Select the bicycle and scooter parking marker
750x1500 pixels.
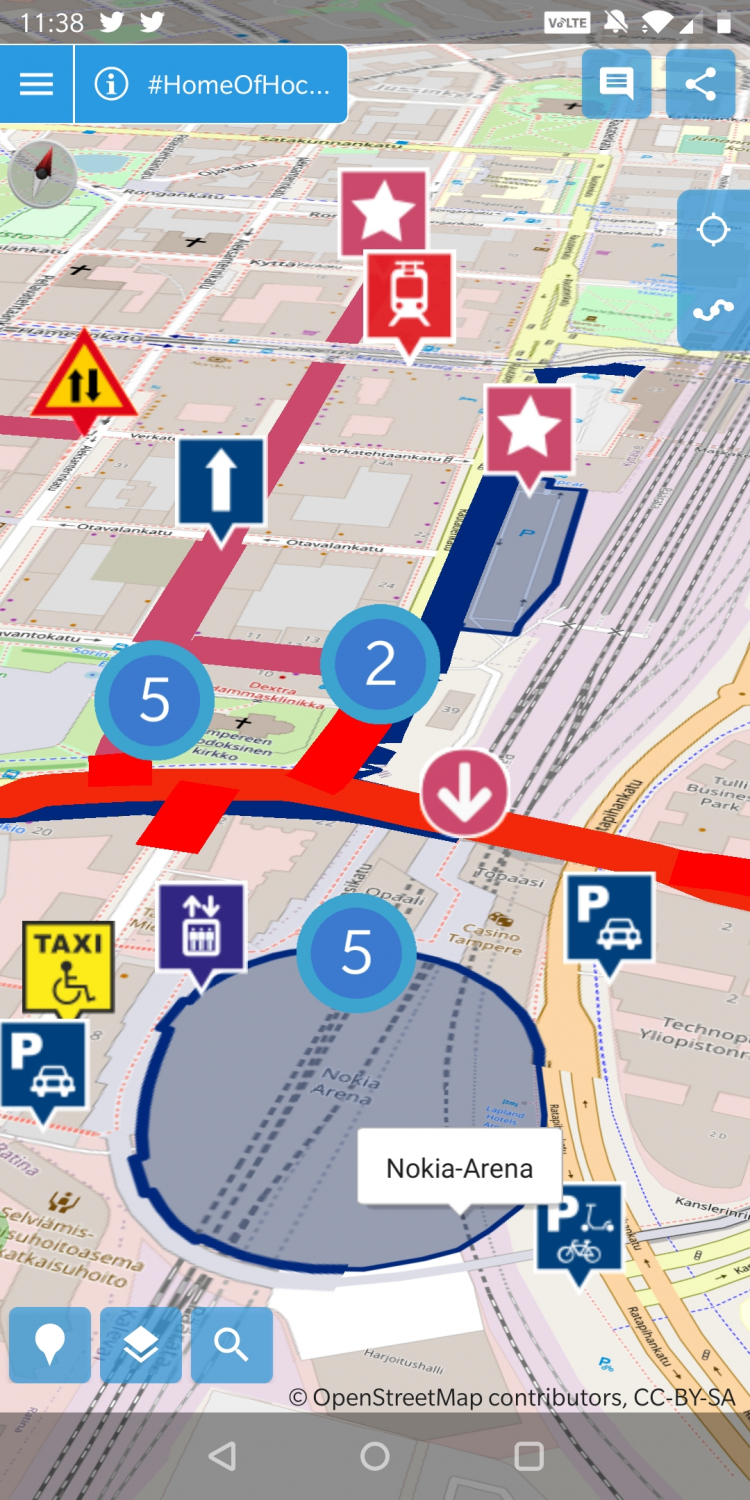(x=579, y=1227)
